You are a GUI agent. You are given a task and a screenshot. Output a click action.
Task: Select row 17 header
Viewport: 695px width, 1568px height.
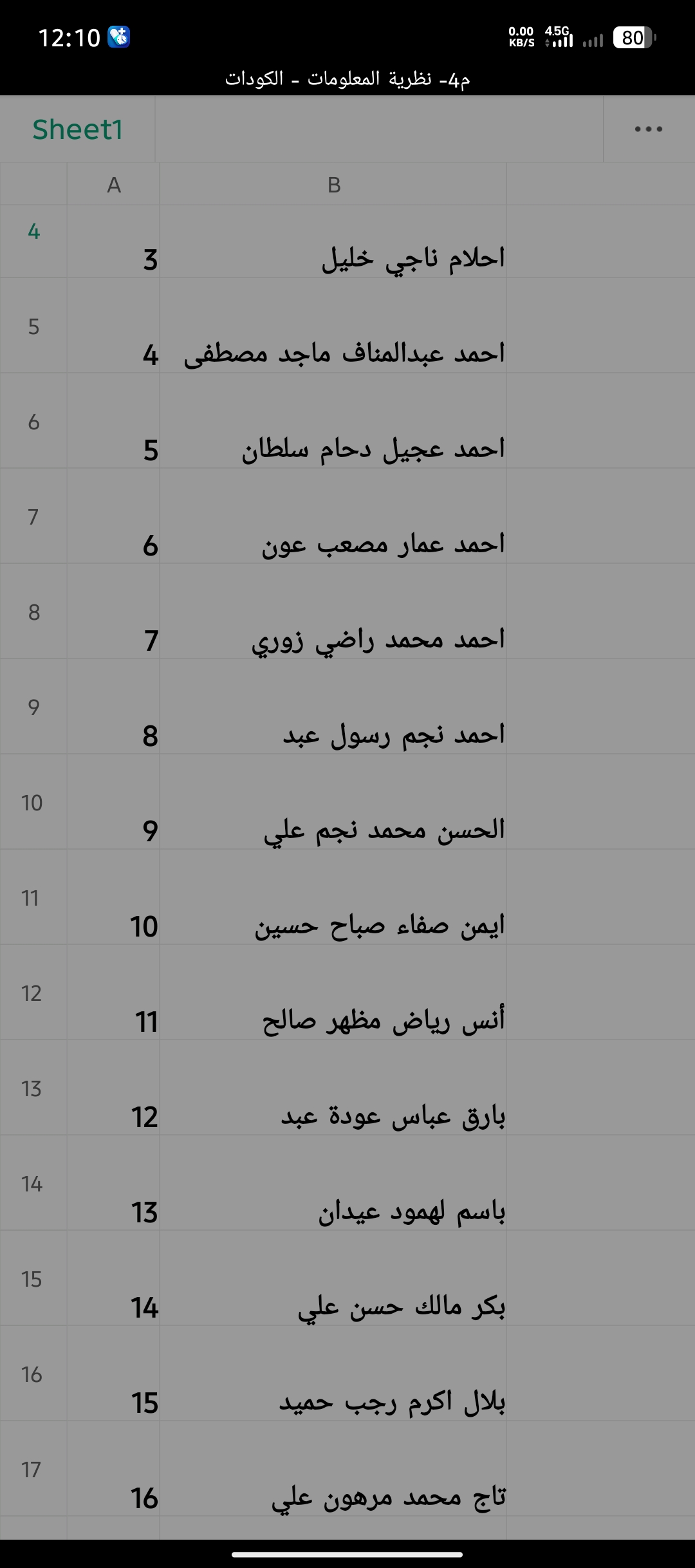(x=32, y=1469)
